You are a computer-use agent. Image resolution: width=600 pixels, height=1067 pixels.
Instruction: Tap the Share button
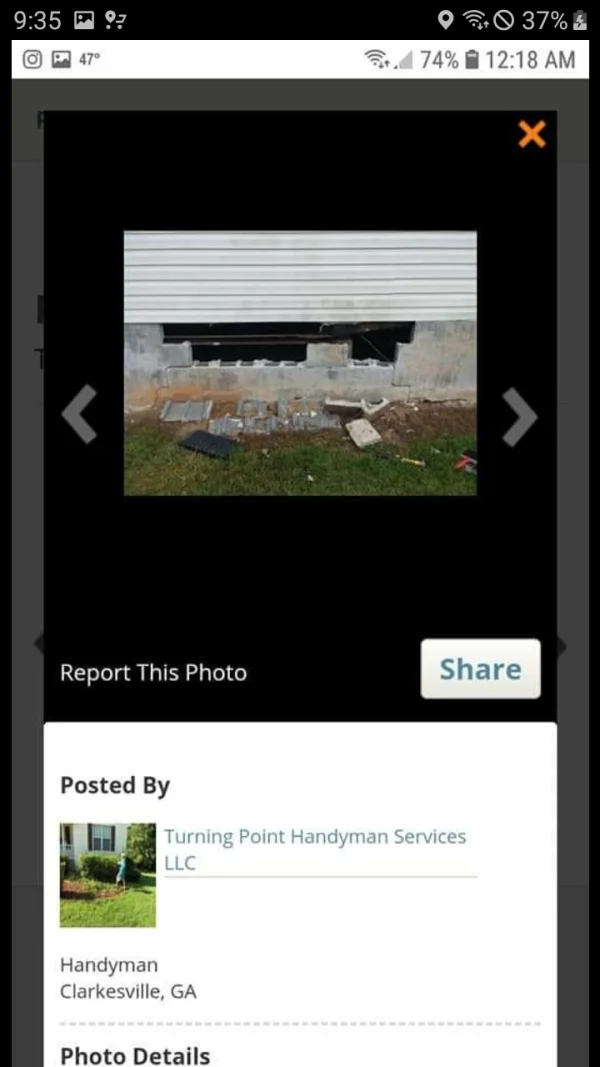click(x=480, y=669)
